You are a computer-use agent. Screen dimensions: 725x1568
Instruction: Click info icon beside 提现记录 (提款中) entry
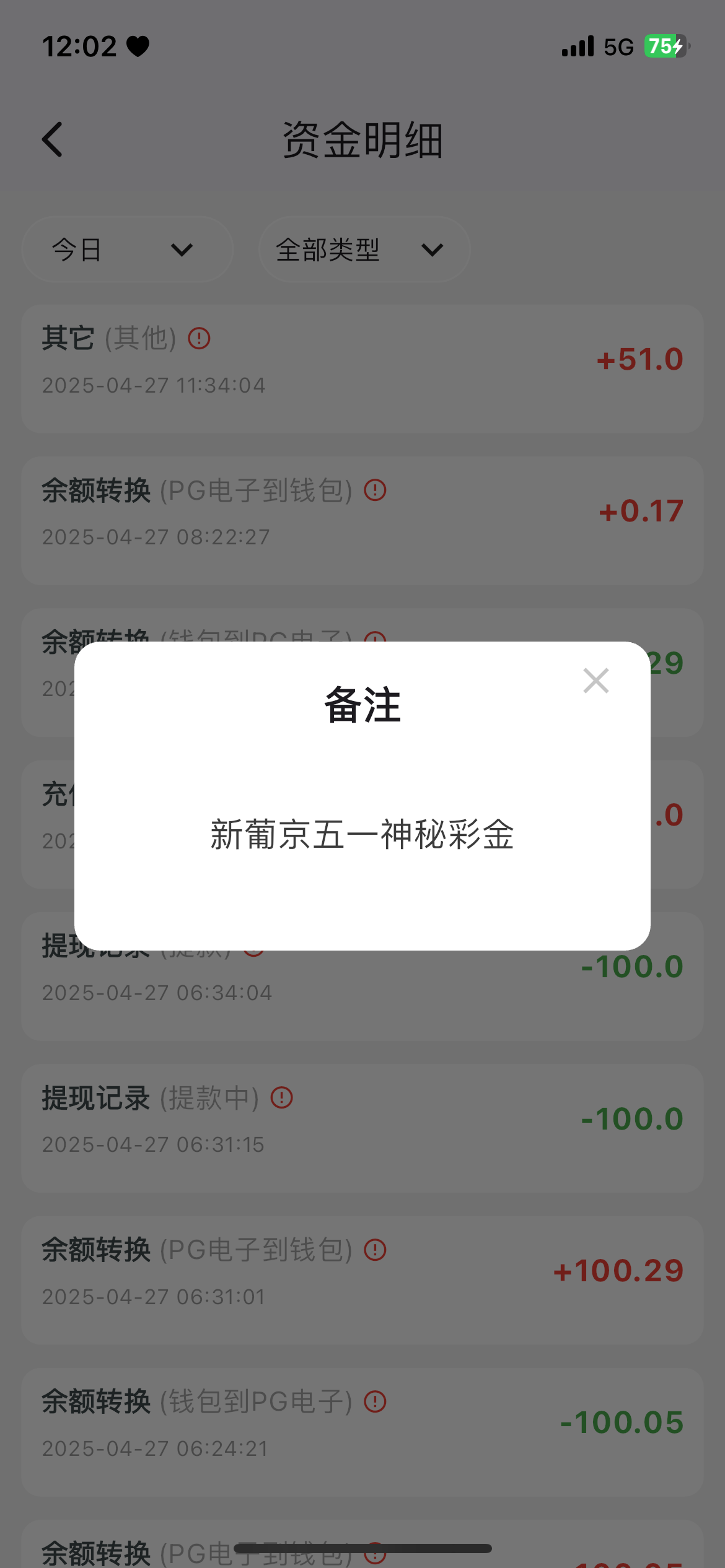[x=281, y=1098]
